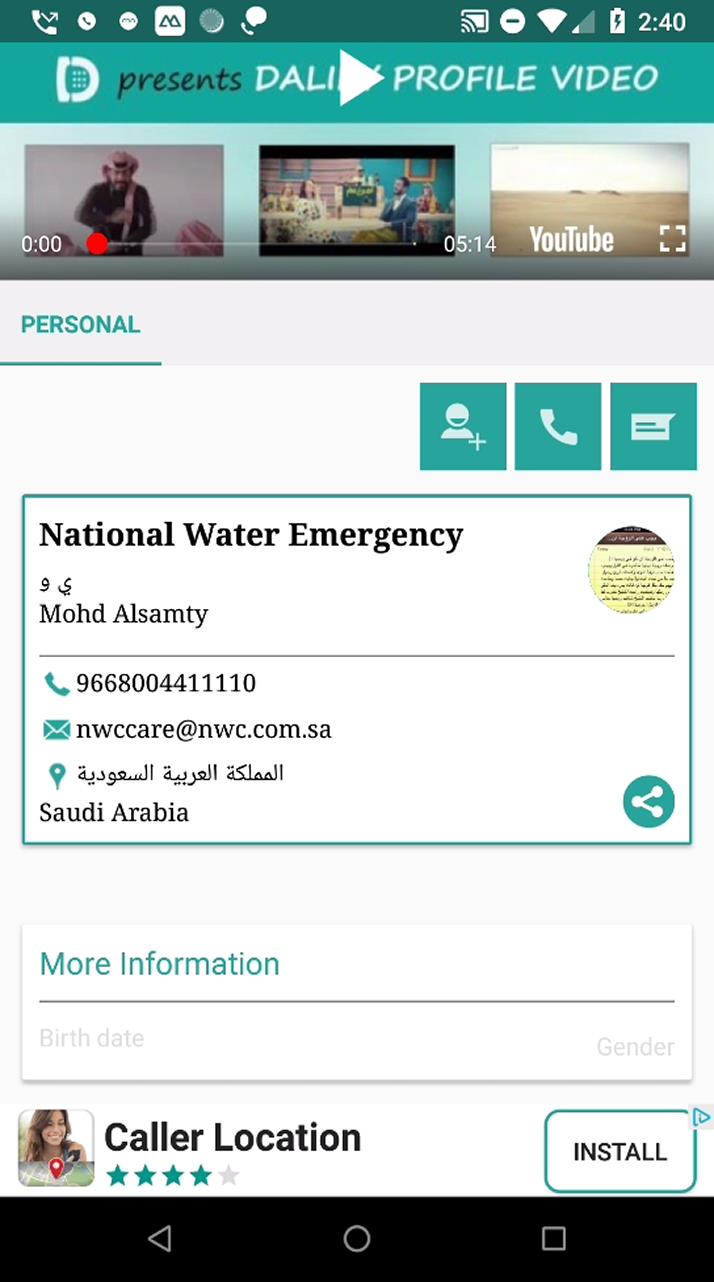Viewport: 714px width, 1282px height.
Task: Expand the video to fullscreen
Action: pos(673,238)
